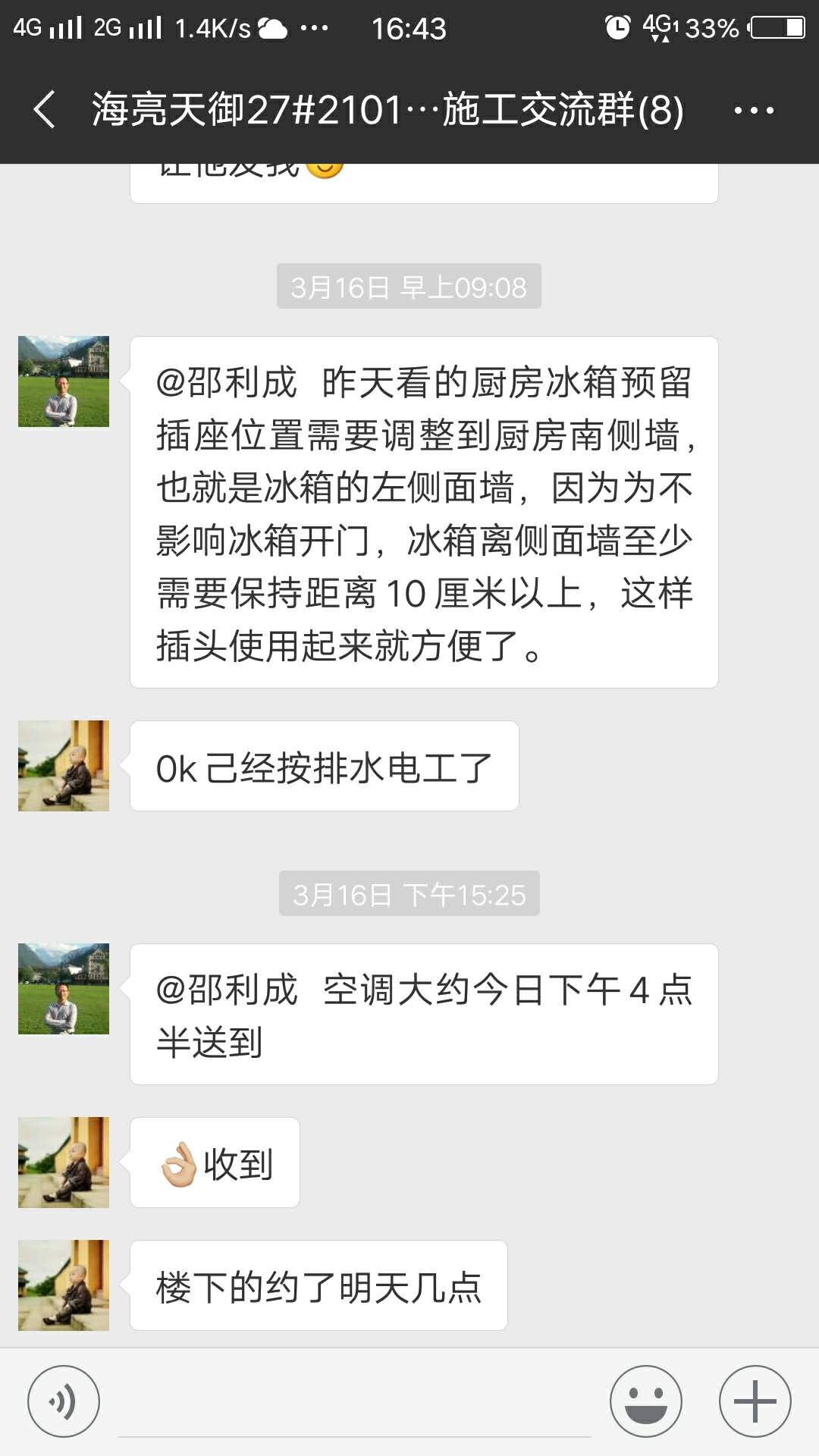This screenshot has width=819, height=1456.
Task: Tap the message text field
Action: pyautogui.click(x=355, y=1403)
